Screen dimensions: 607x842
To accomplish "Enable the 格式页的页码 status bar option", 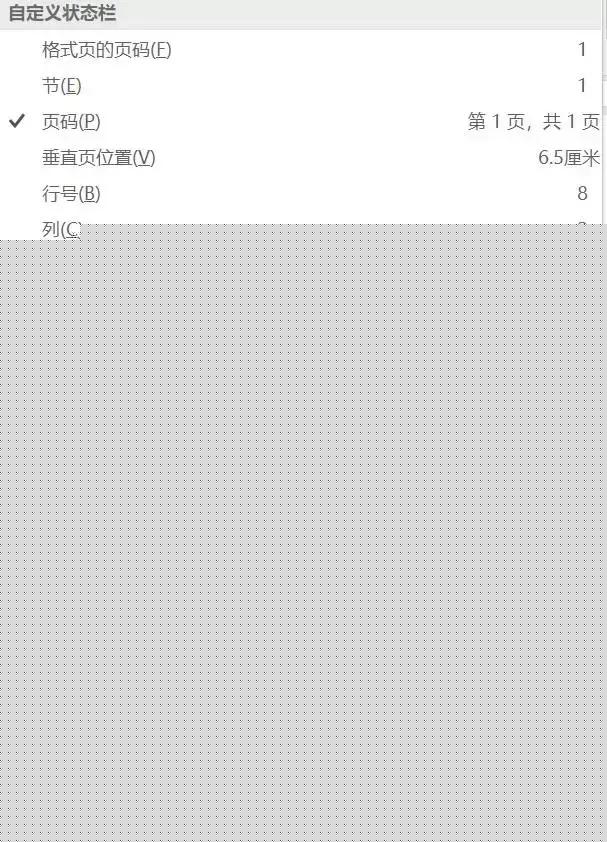I will pos(107,50).
